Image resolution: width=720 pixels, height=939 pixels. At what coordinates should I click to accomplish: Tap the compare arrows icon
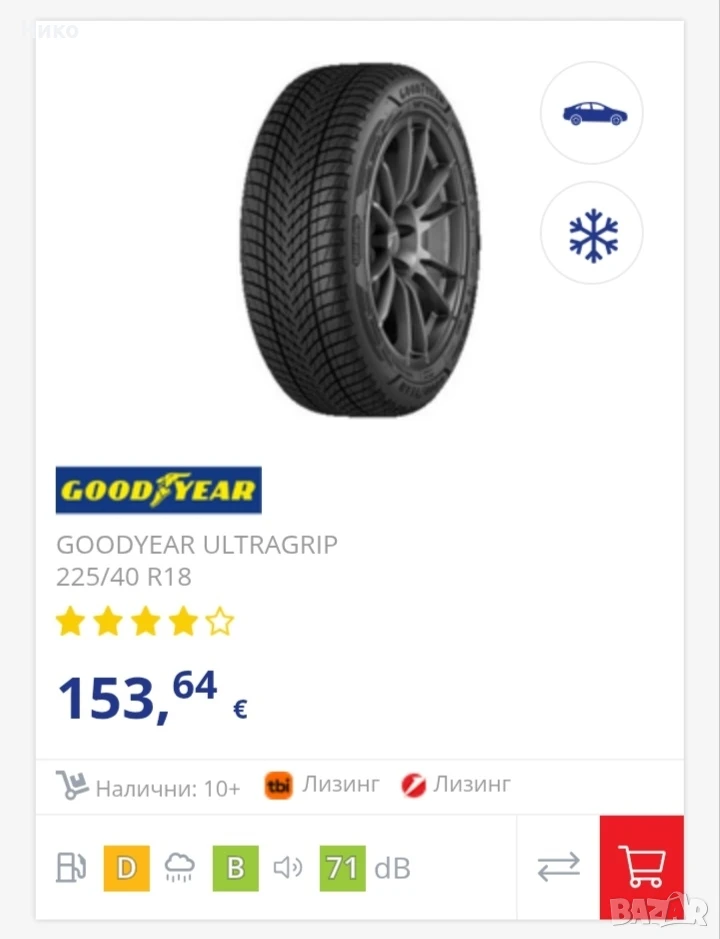558,867
